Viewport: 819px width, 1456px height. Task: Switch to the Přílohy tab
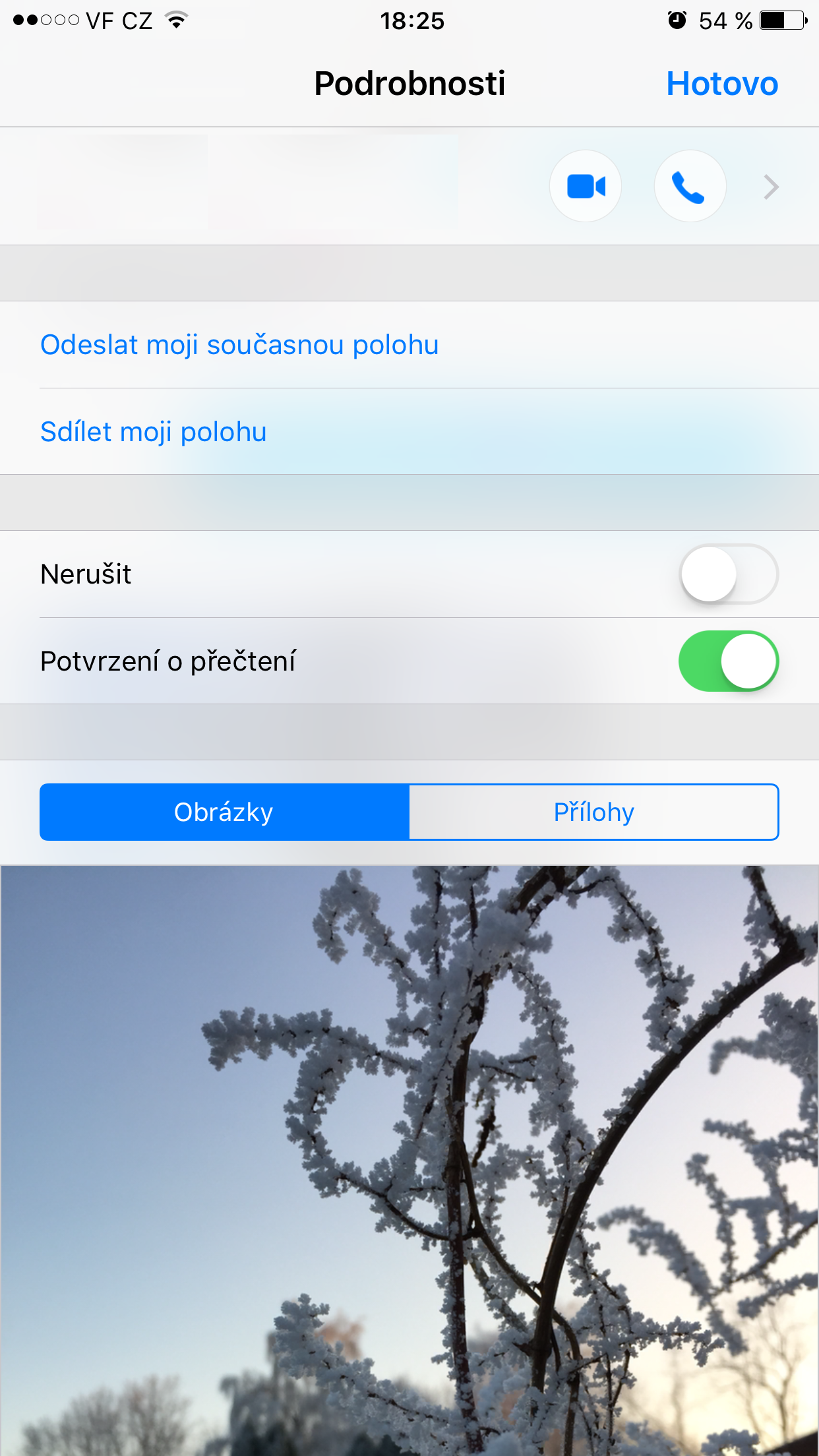click(x=593, y=812)
